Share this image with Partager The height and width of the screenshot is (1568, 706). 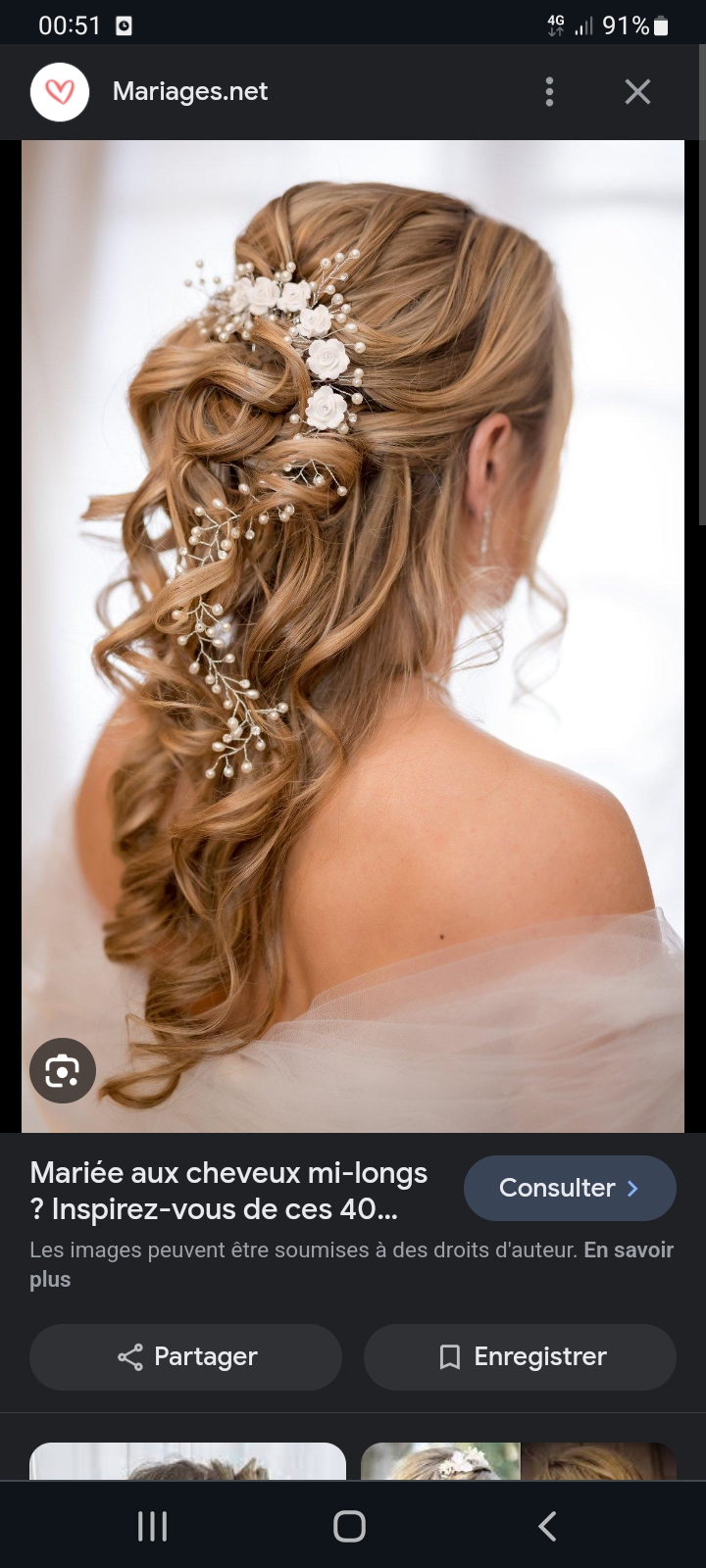point(186,1356)
